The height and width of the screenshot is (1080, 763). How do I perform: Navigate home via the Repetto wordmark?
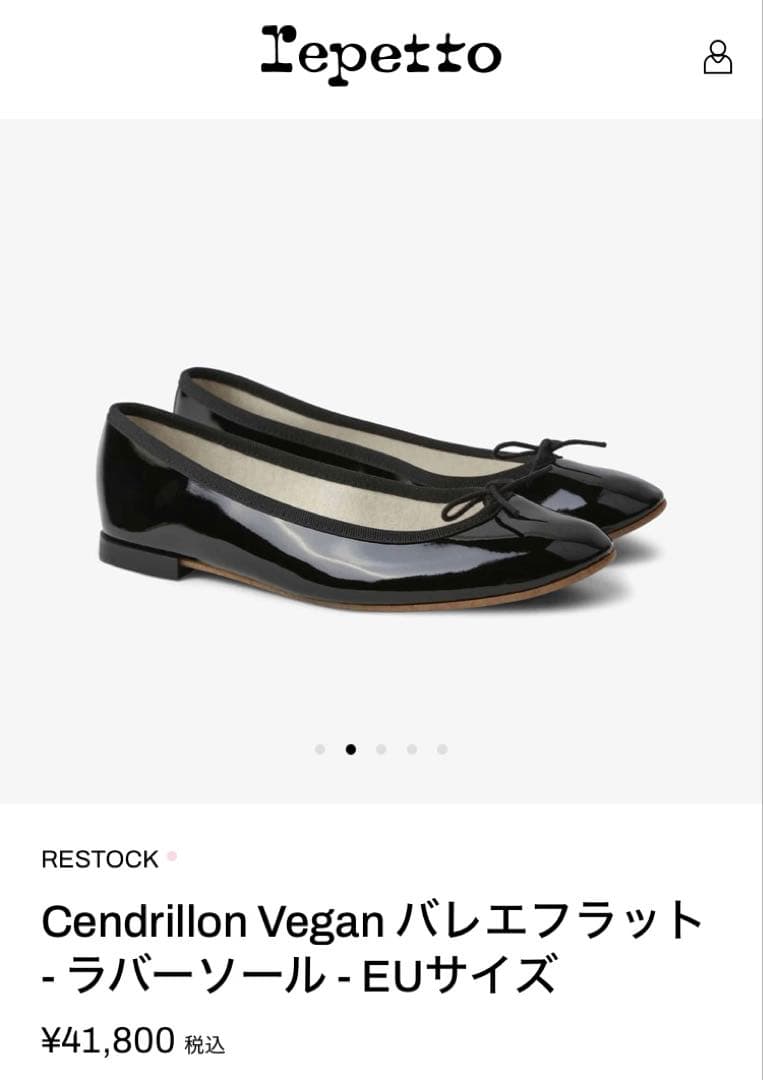[x=381, y=57]
